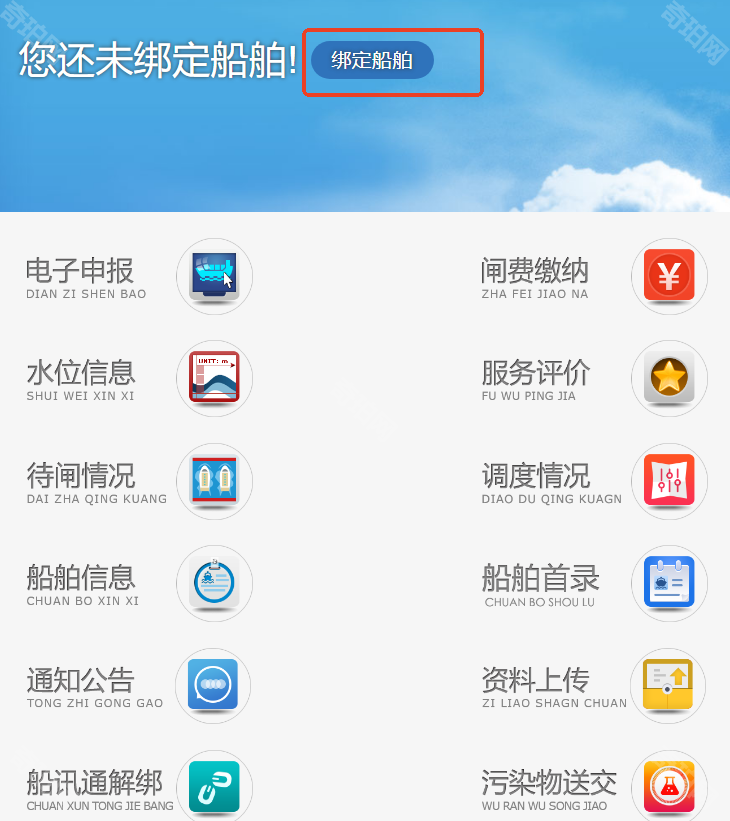This screenshot has width=730, height=821.
Task: View 船舶信息 ship information
Action: (x=214, y=583)
